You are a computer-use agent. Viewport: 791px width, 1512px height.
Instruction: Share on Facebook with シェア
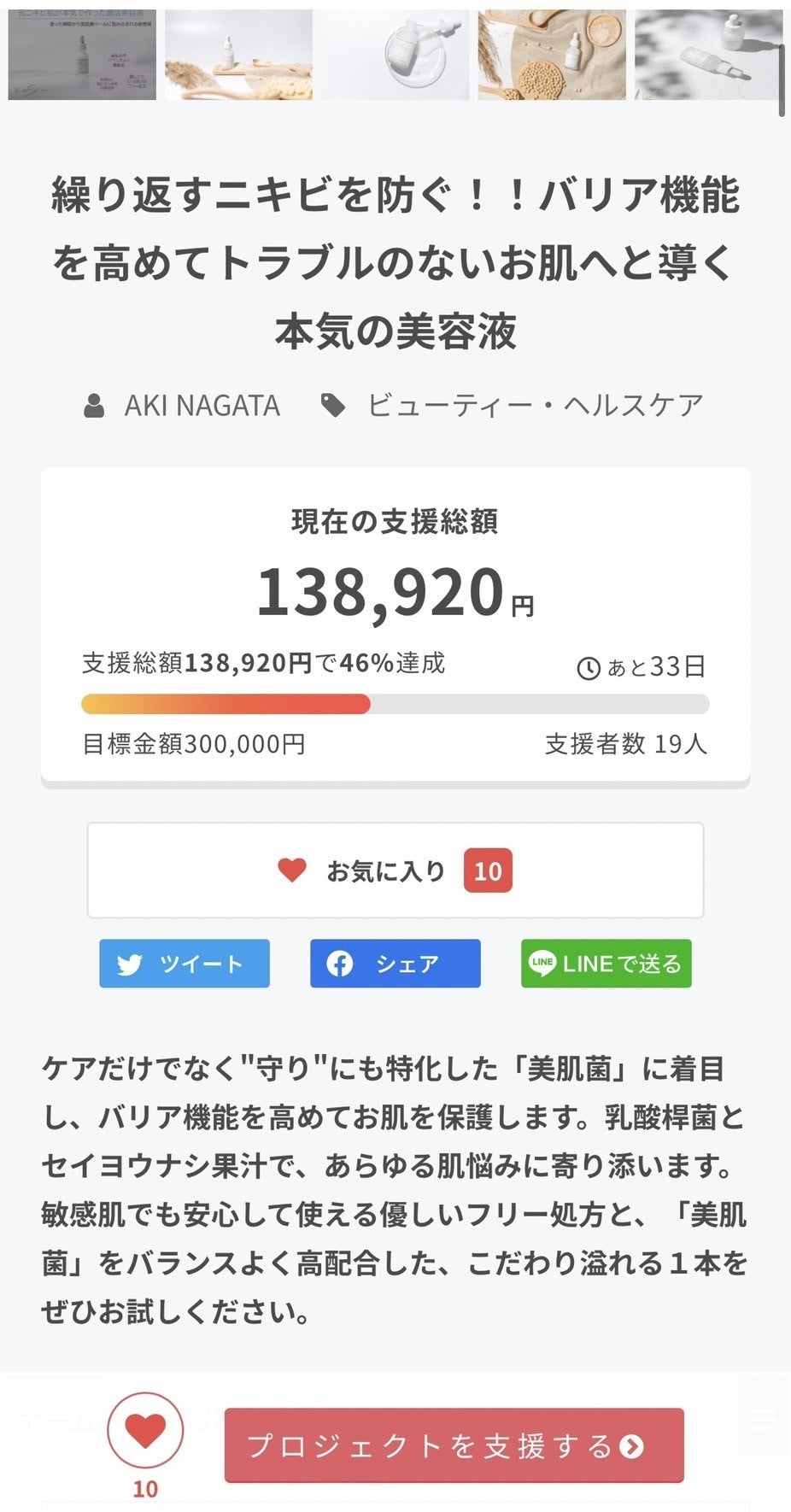pyautogui.click(x=395, y=964)
